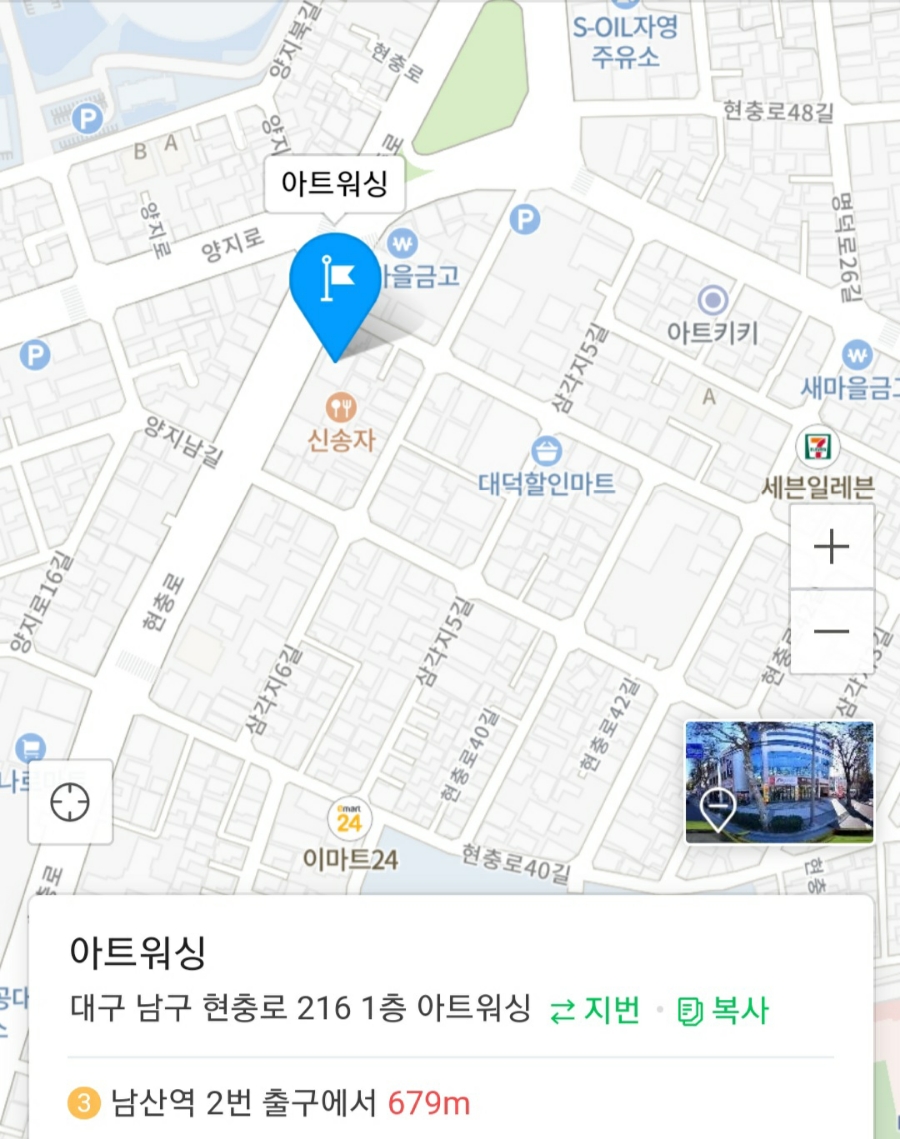Center map on my current location
The height and width of the screenshot is (1139, 900).
point(71,802)
